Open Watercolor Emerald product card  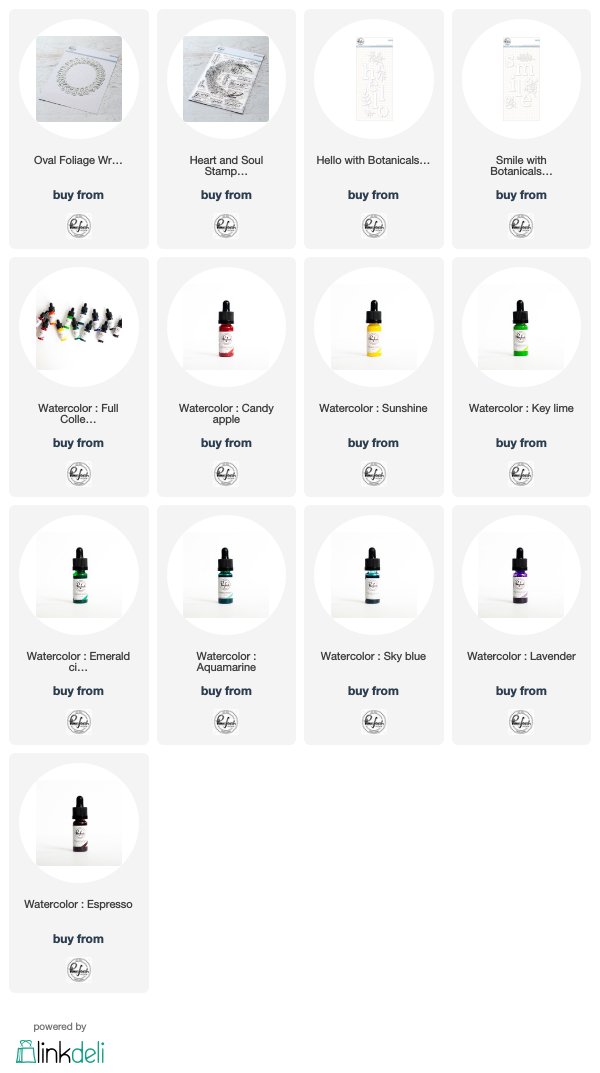[79, 575]
